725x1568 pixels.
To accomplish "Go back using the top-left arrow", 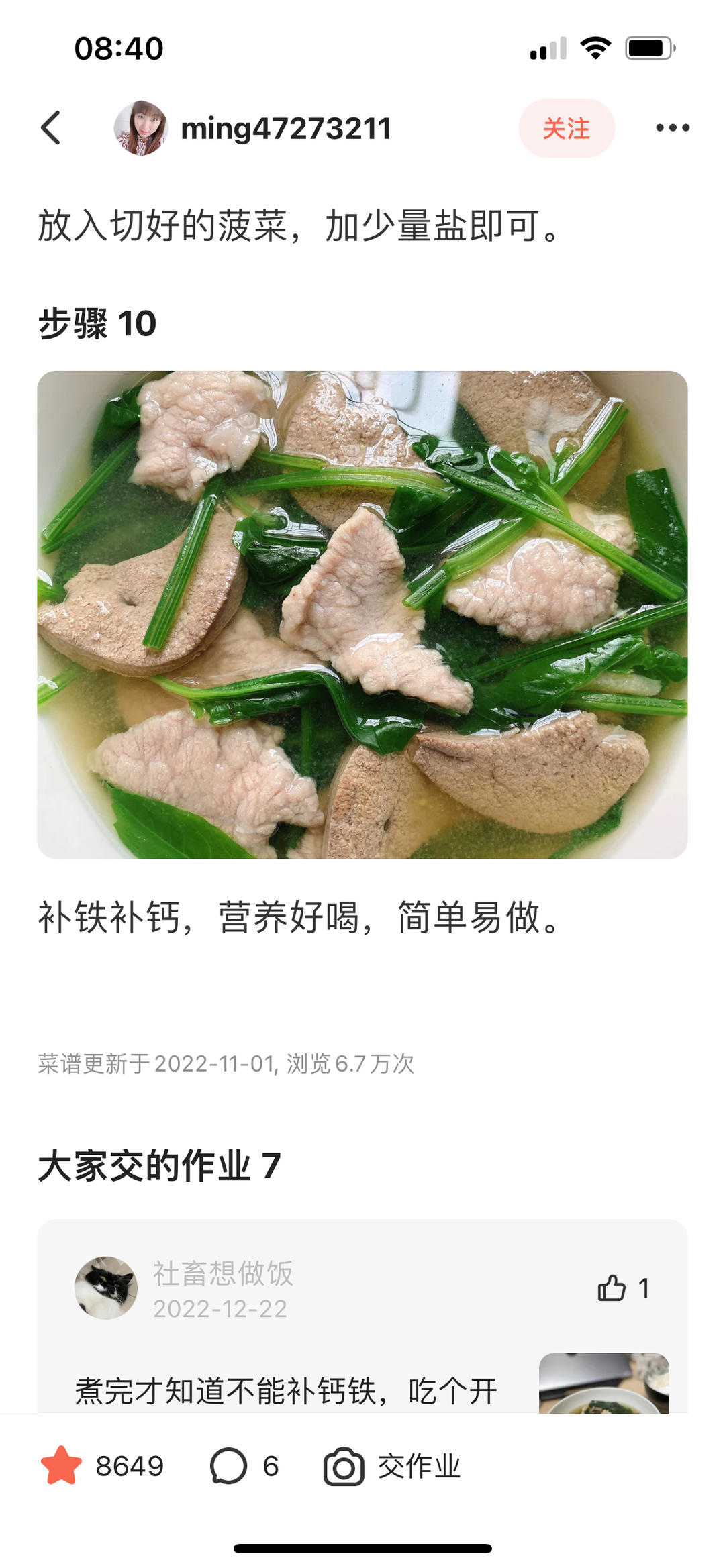I will coord(51,127).
